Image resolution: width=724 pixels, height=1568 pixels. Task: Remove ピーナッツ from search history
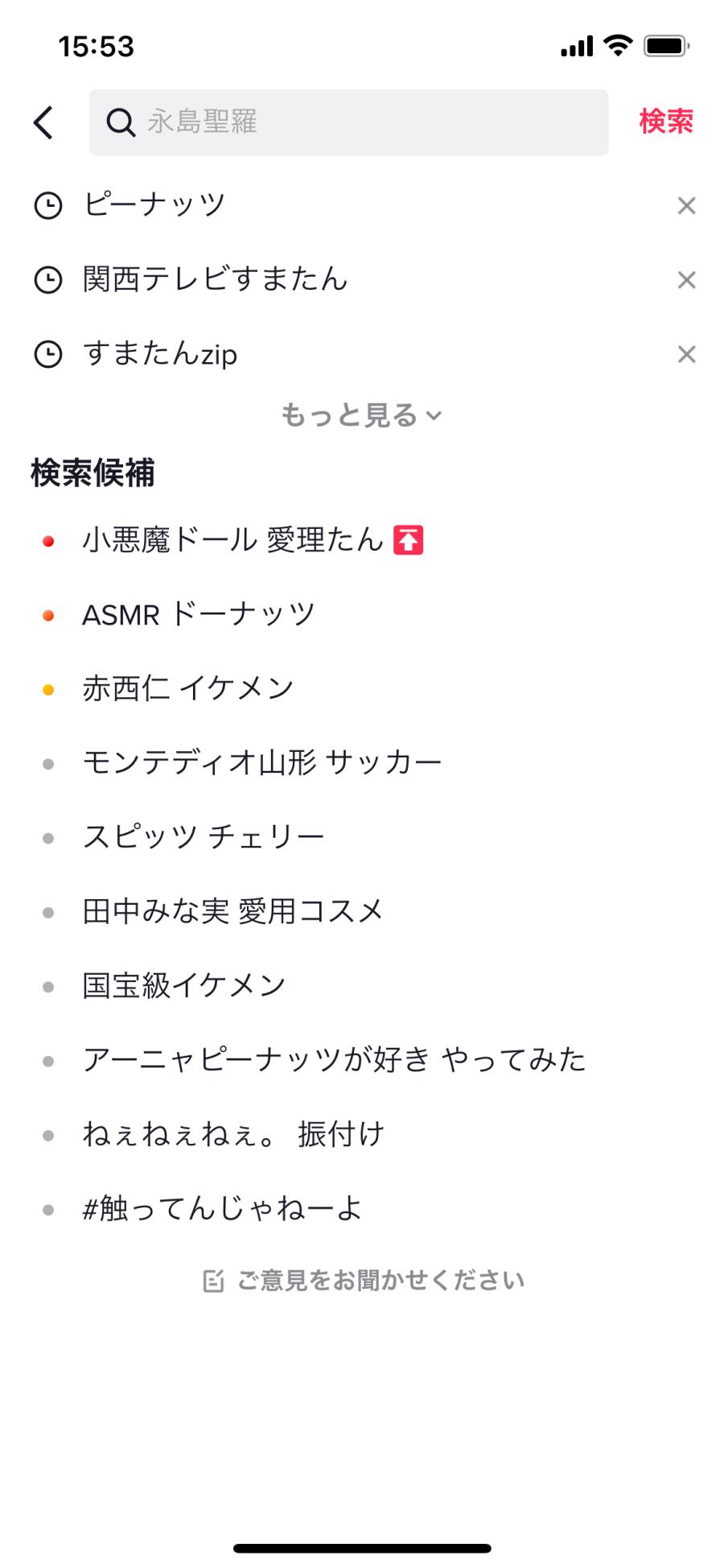pos(686,206)
